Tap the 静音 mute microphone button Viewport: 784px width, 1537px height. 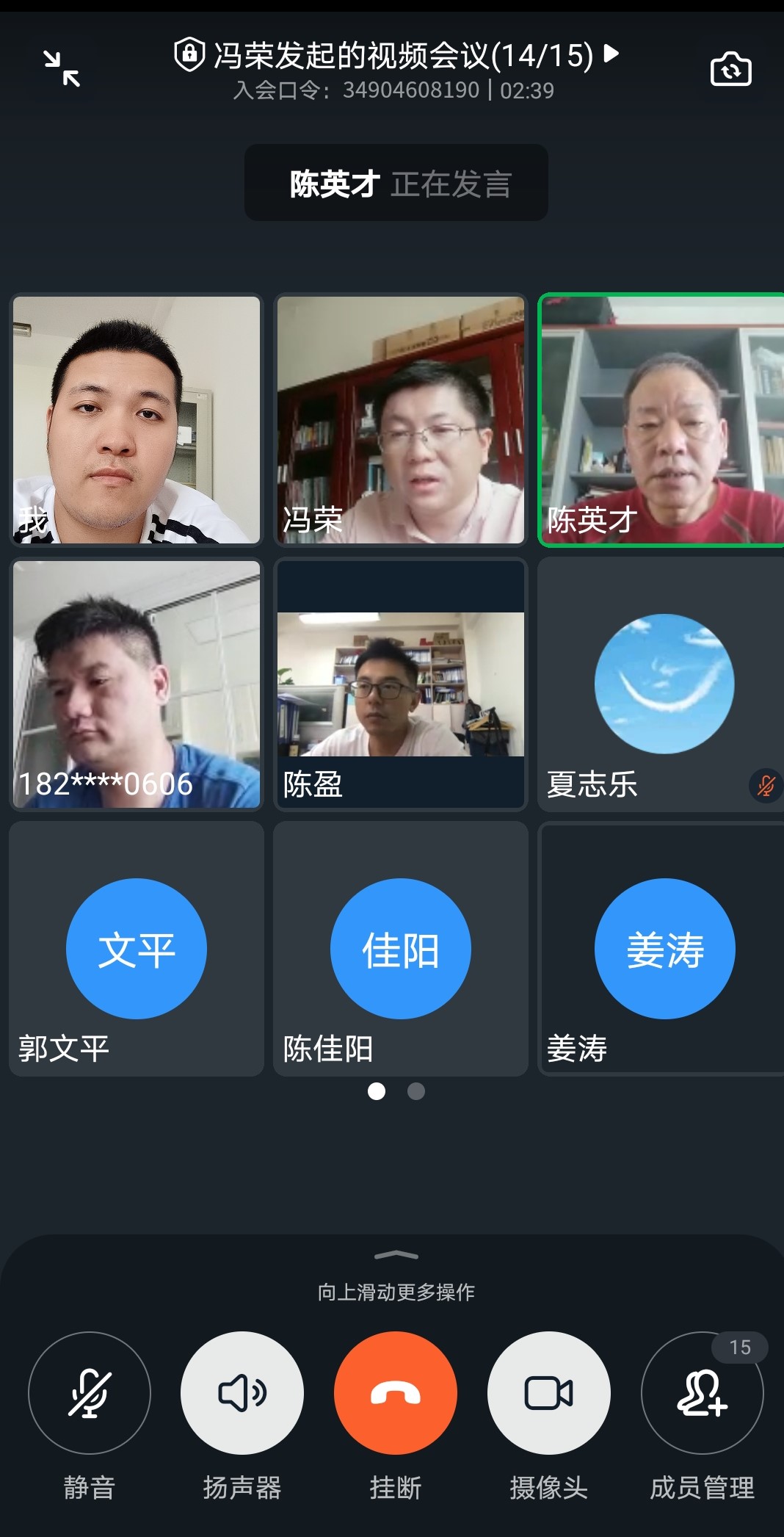pyautogui.click(x=90, y=1392)
